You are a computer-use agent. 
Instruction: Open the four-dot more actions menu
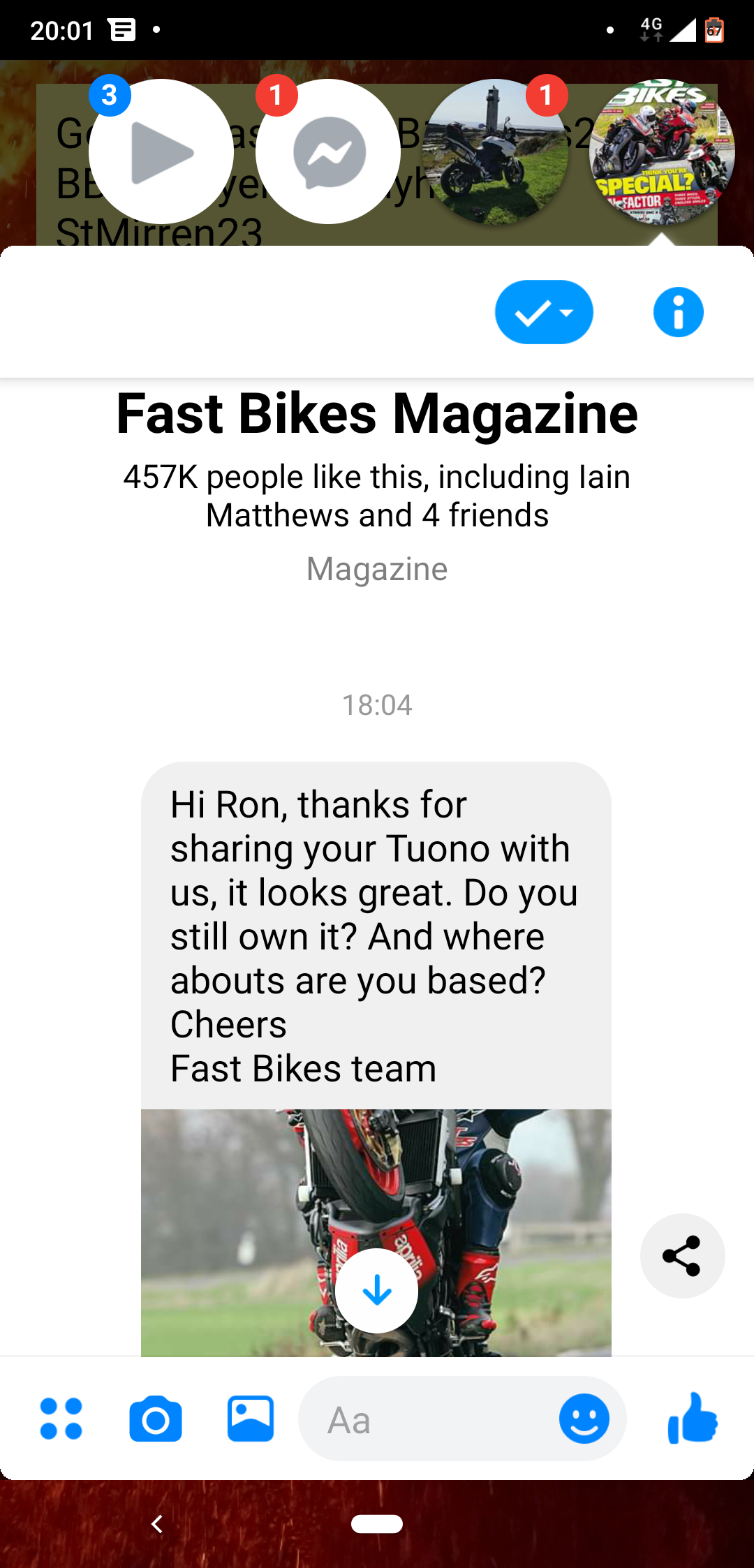pyautogui.click(x=61, y=1419)
